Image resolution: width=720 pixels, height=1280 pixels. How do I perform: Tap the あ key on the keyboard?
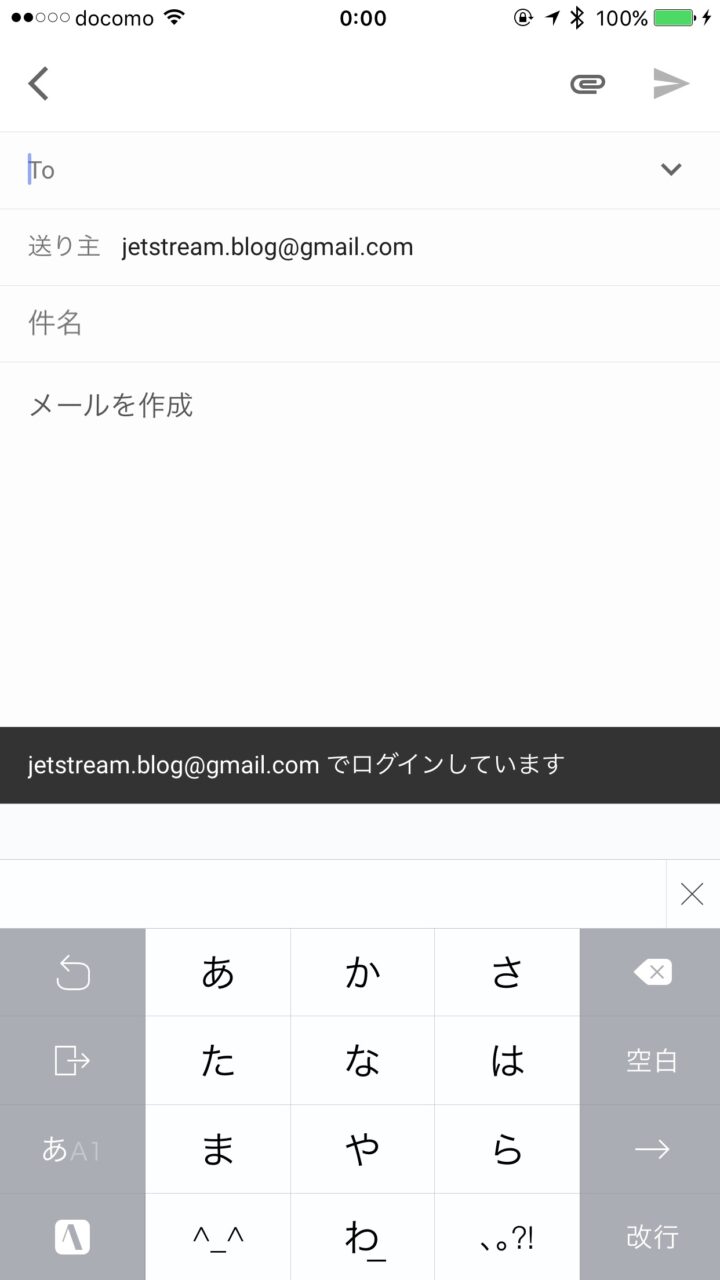pyautogui.click(x=218, y=972)
